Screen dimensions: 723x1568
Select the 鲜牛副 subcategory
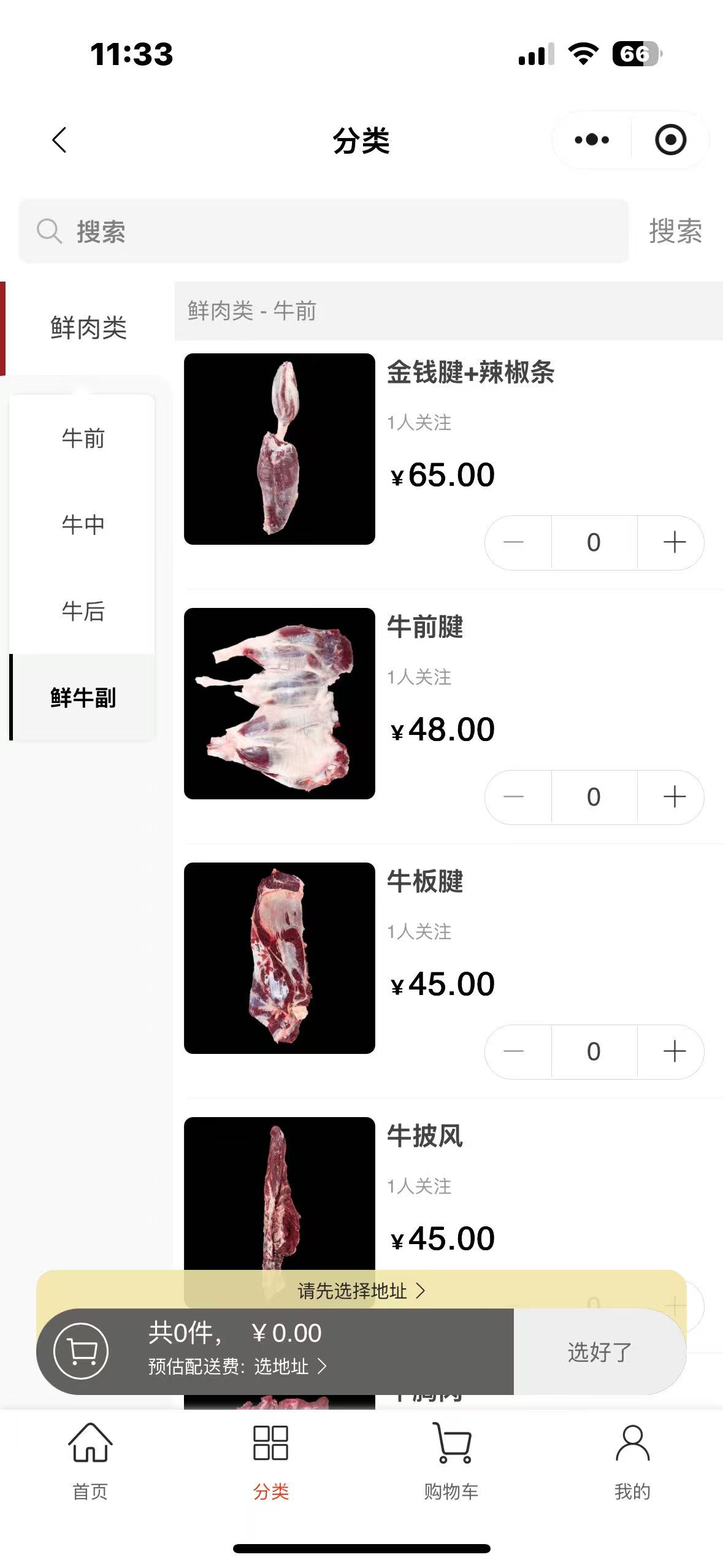coord(83,698)
